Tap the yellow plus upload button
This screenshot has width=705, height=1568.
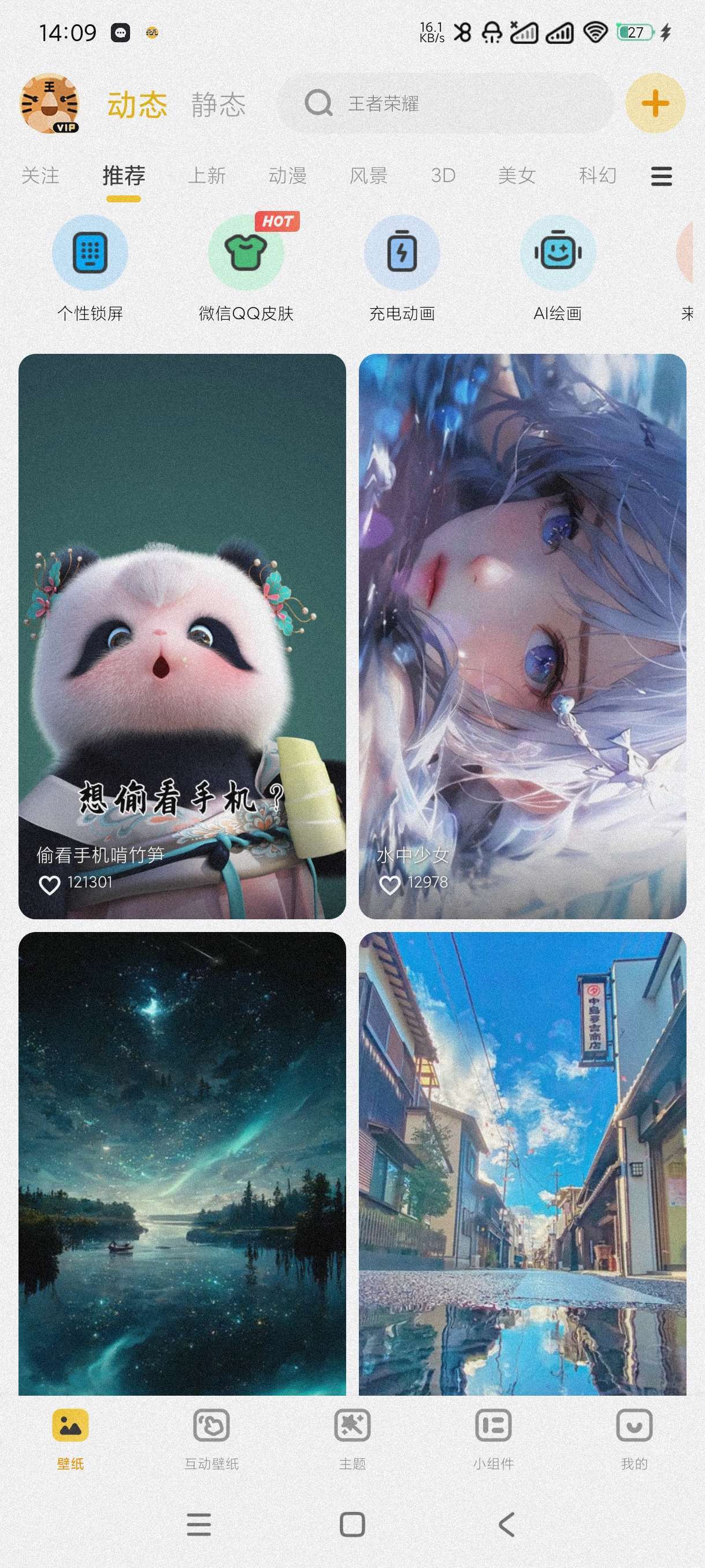[655, 103]
